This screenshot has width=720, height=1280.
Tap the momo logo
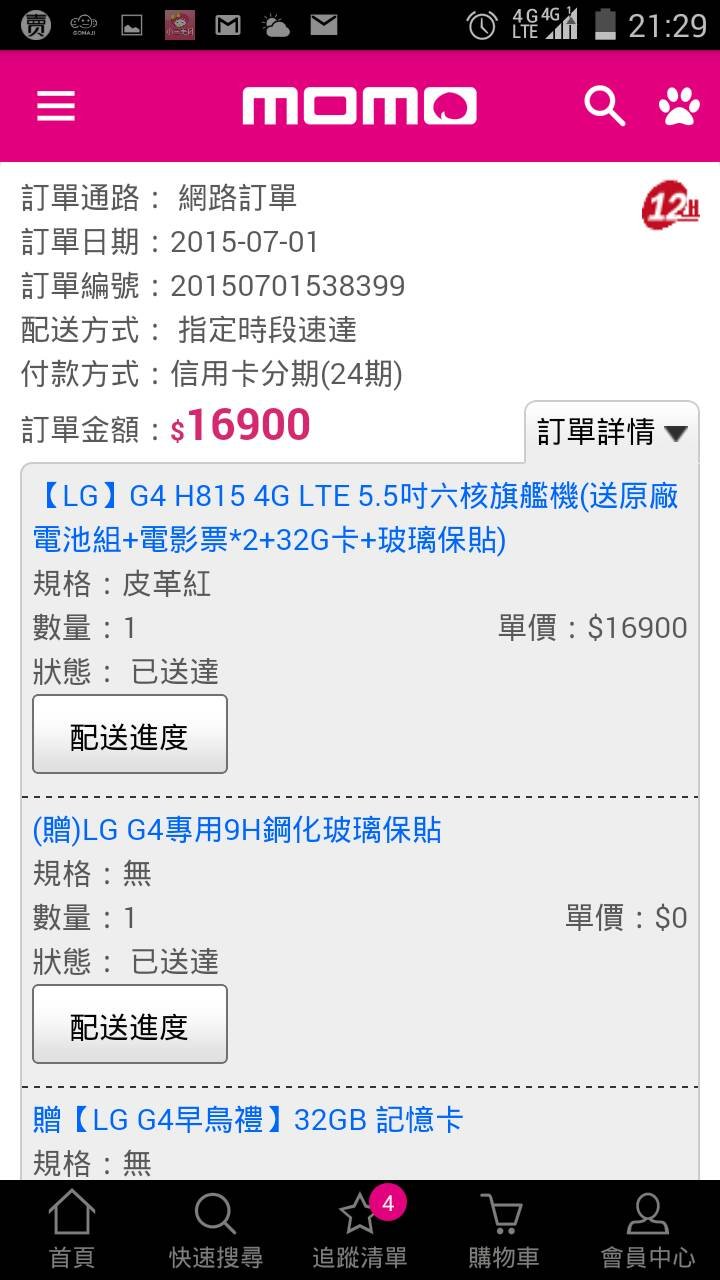(359, 106)
